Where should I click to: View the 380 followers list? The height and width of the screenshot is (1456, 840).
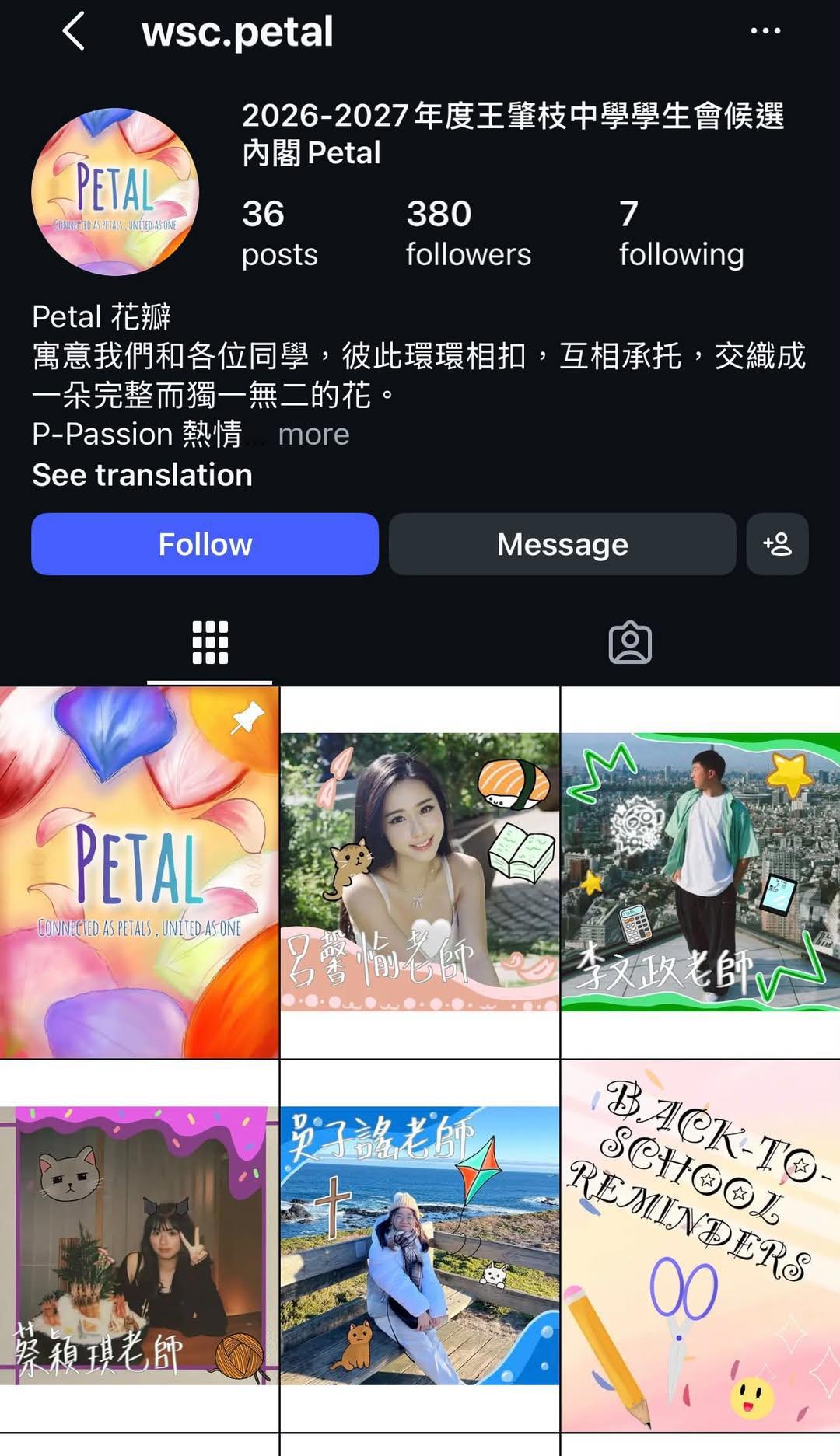tap(468, 233)
